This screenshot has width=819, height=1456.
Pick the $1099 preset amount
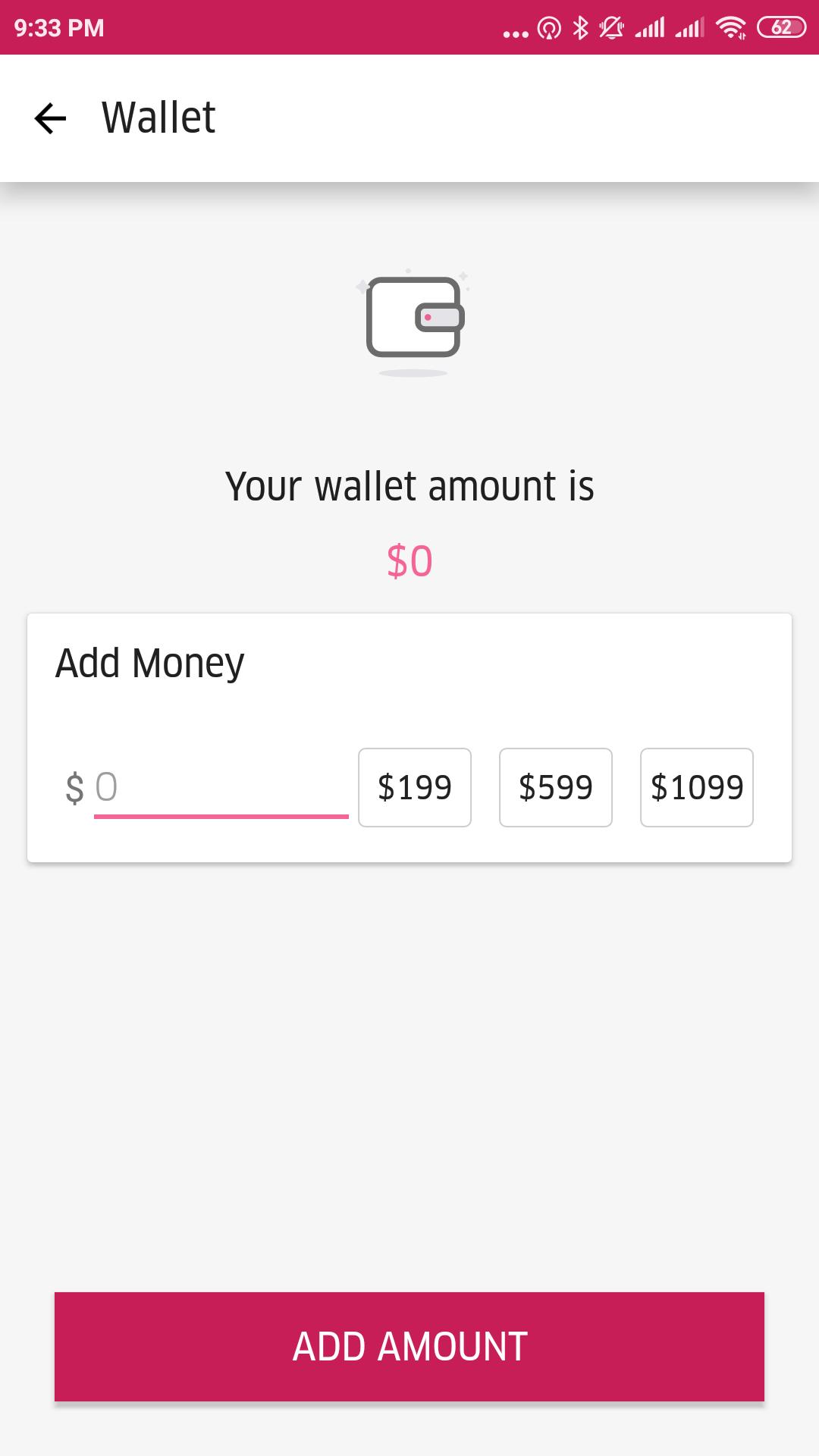(x=697, y=787)
